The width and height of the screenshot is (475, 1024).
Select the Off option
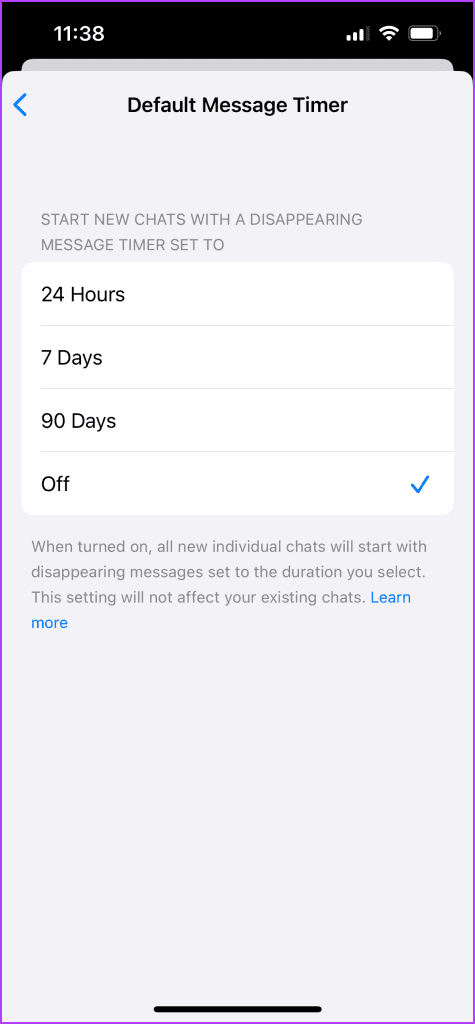click(x=237, y=484)
